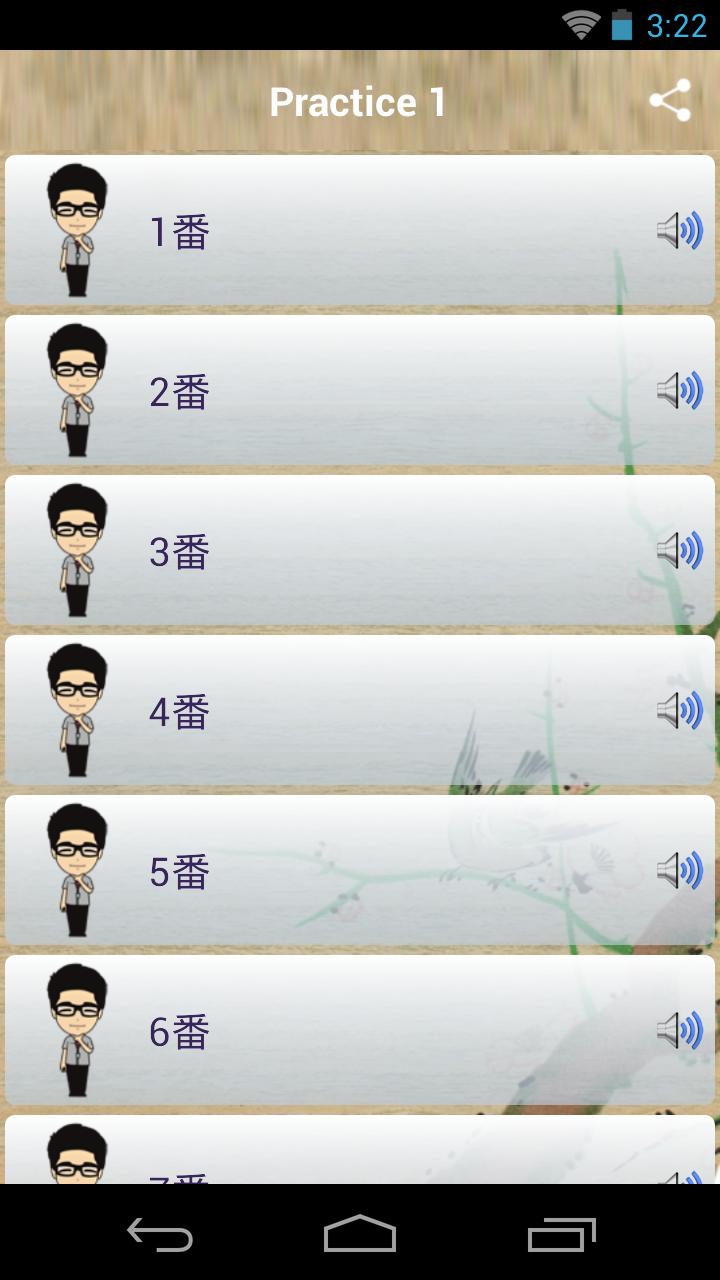Play the audio for 3番

click(678, 551)
